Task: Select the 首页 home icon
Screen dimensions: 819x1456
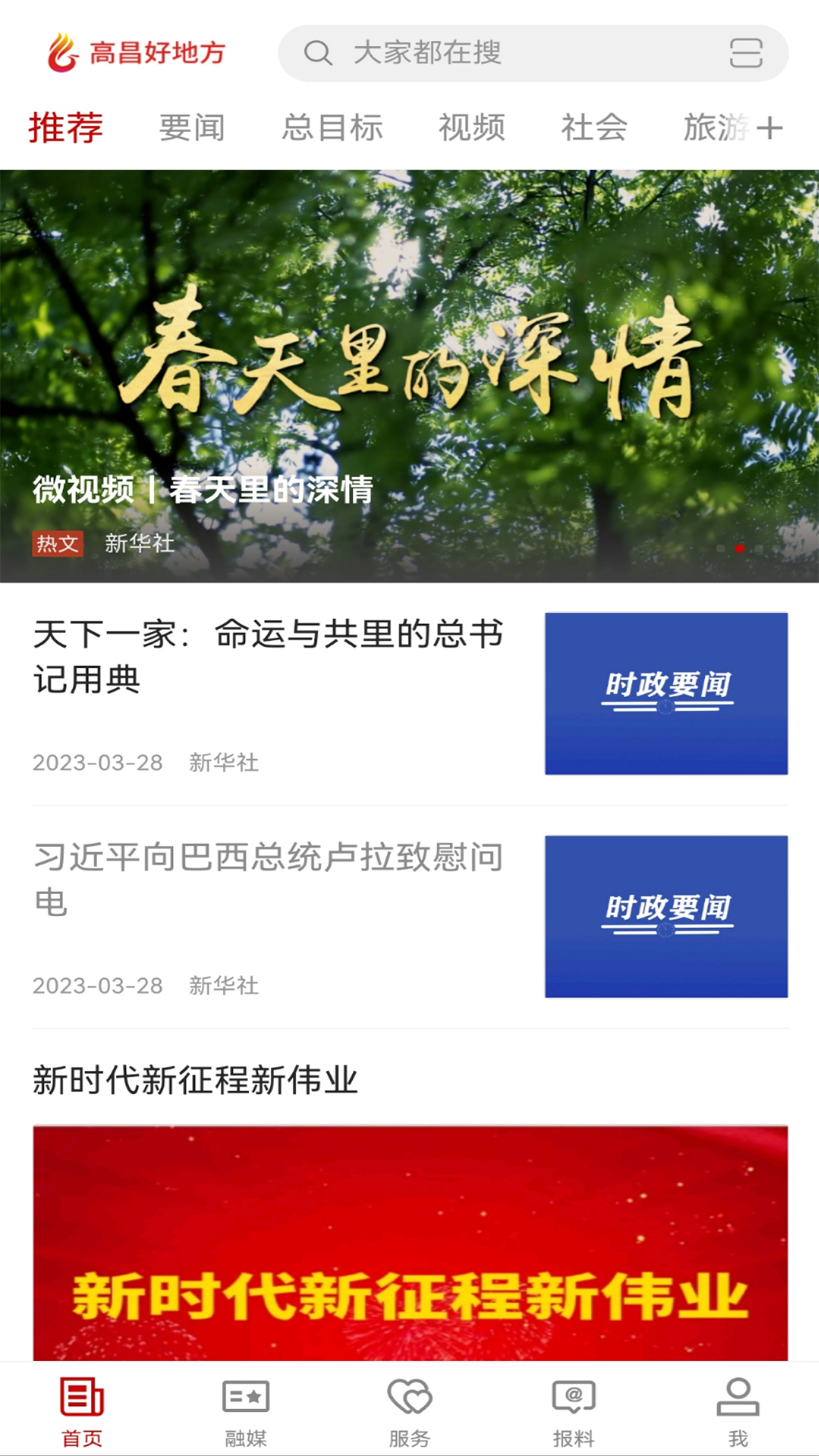Action: point(82,1407)
